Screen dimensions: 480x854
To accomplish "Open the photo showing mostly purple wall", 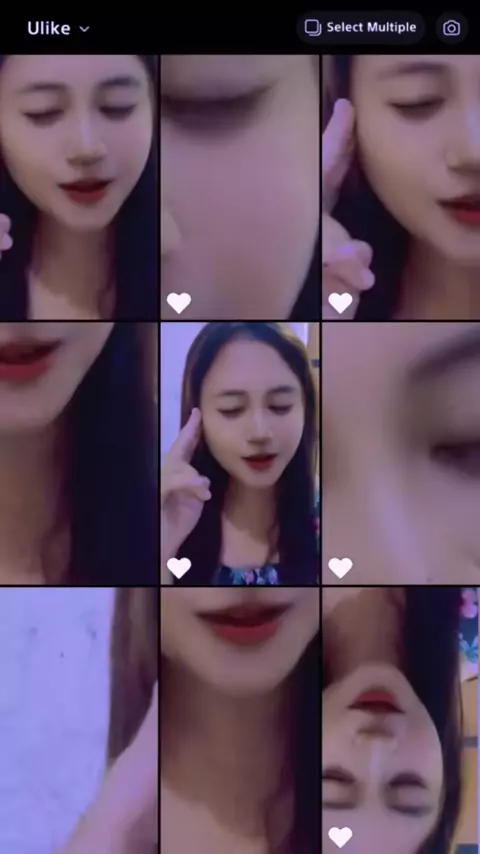I will 79,721.
